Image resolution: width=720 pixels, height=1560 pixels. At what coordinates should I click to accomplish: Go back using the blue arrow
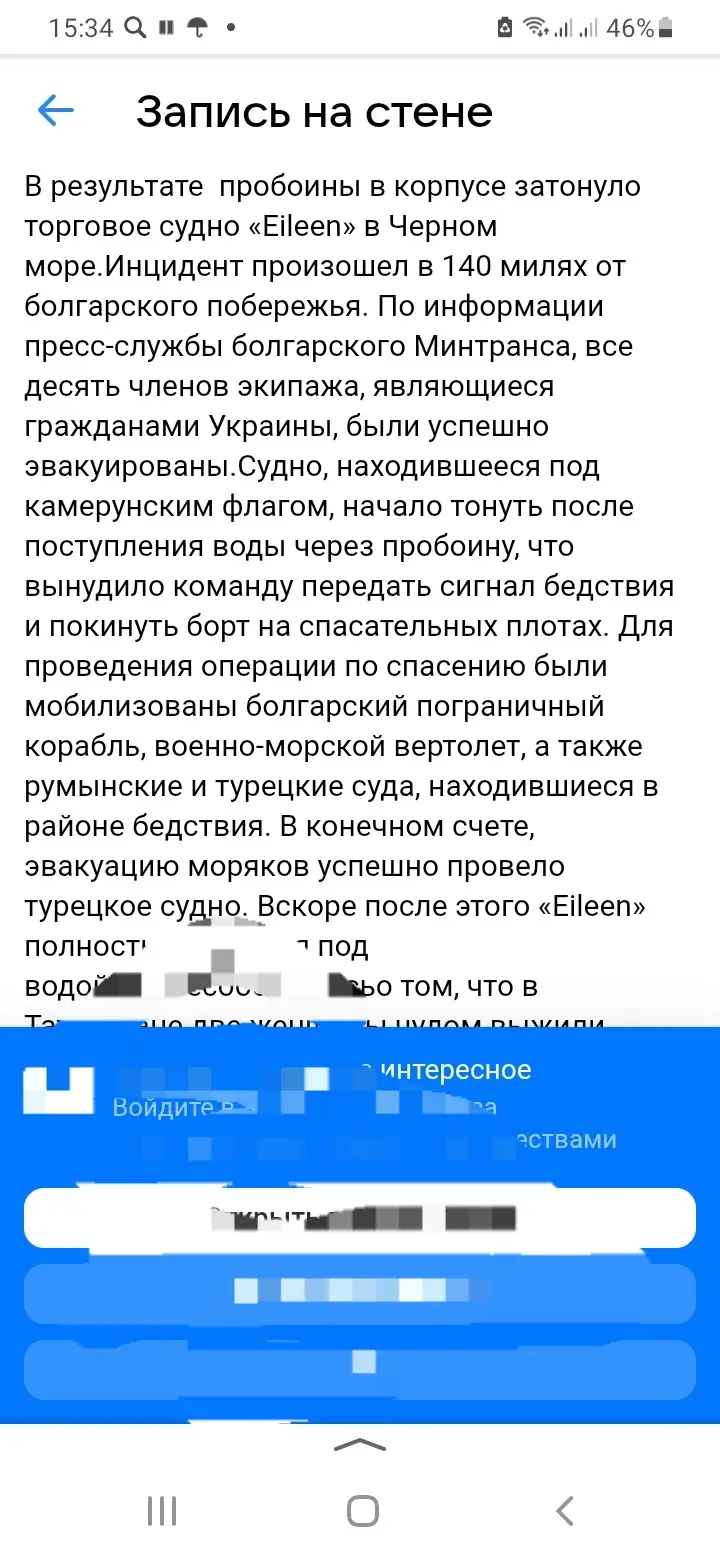point(56,111)
